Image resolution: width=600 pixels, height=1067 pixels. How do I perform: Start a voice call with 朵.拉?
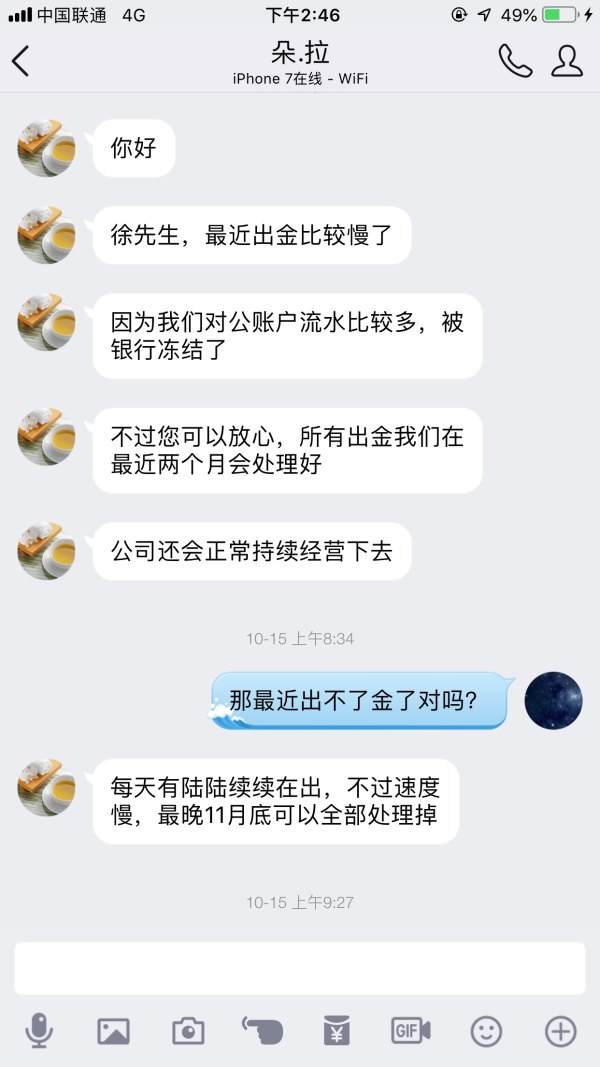tap(515, 61)
